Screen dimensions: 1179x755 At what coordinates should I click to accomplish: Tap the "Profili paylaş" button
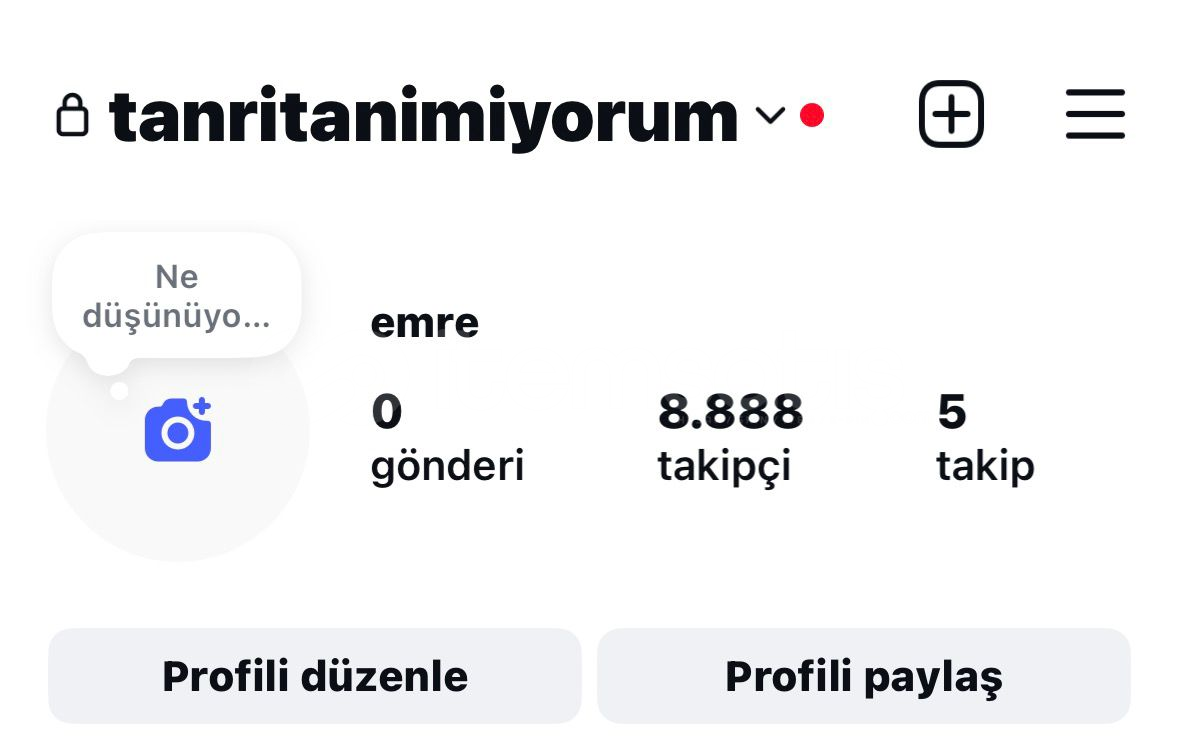tap(864, 676)
